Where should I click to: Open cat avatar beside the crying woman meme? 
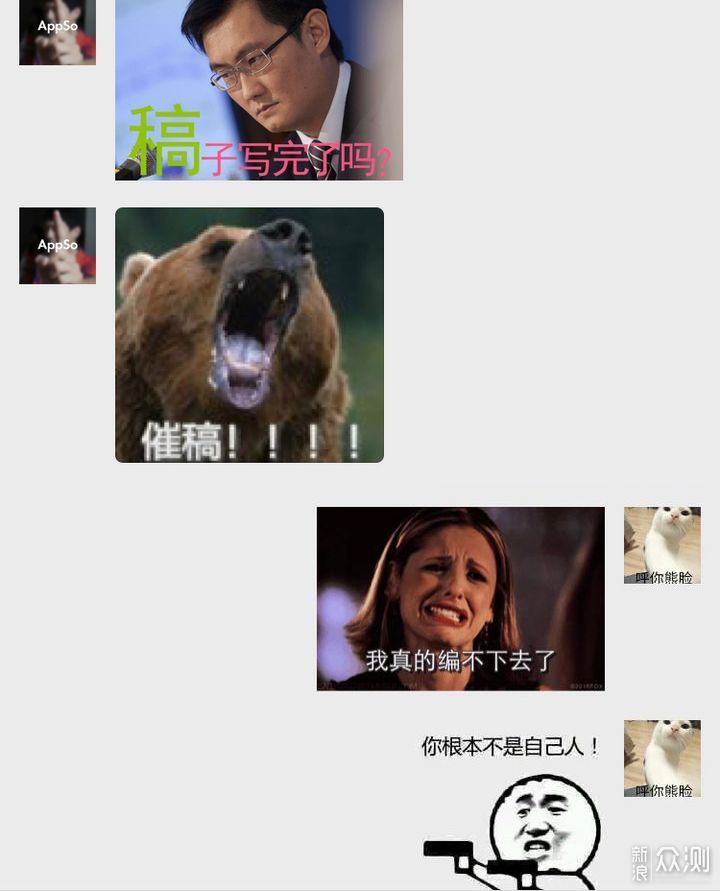662,545
